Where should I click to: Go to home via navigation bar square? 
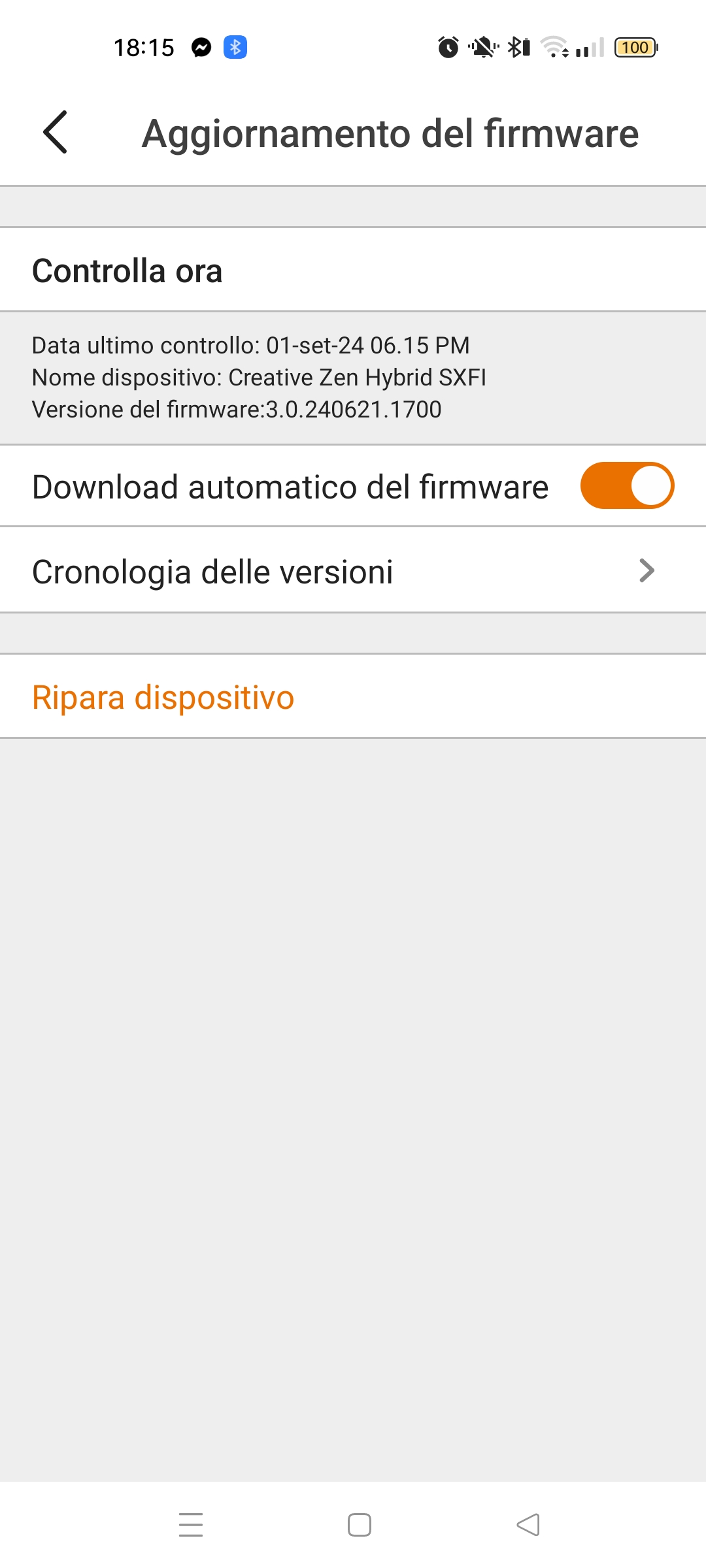(x=360, y=1525)
